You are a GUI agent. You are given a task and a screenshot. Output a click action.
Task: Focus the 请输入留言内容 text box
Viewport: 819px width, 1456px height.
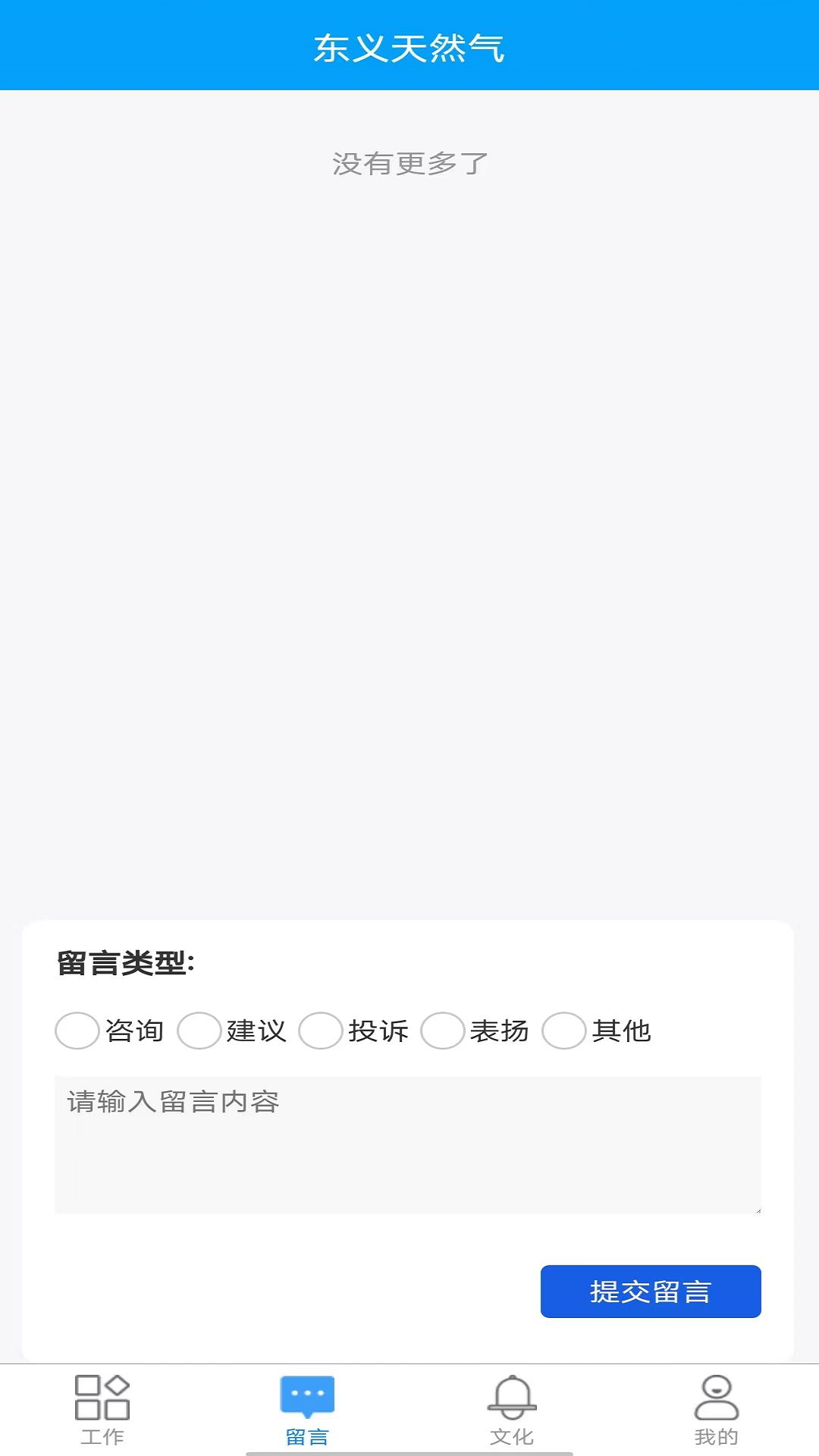coord(408,1144)
